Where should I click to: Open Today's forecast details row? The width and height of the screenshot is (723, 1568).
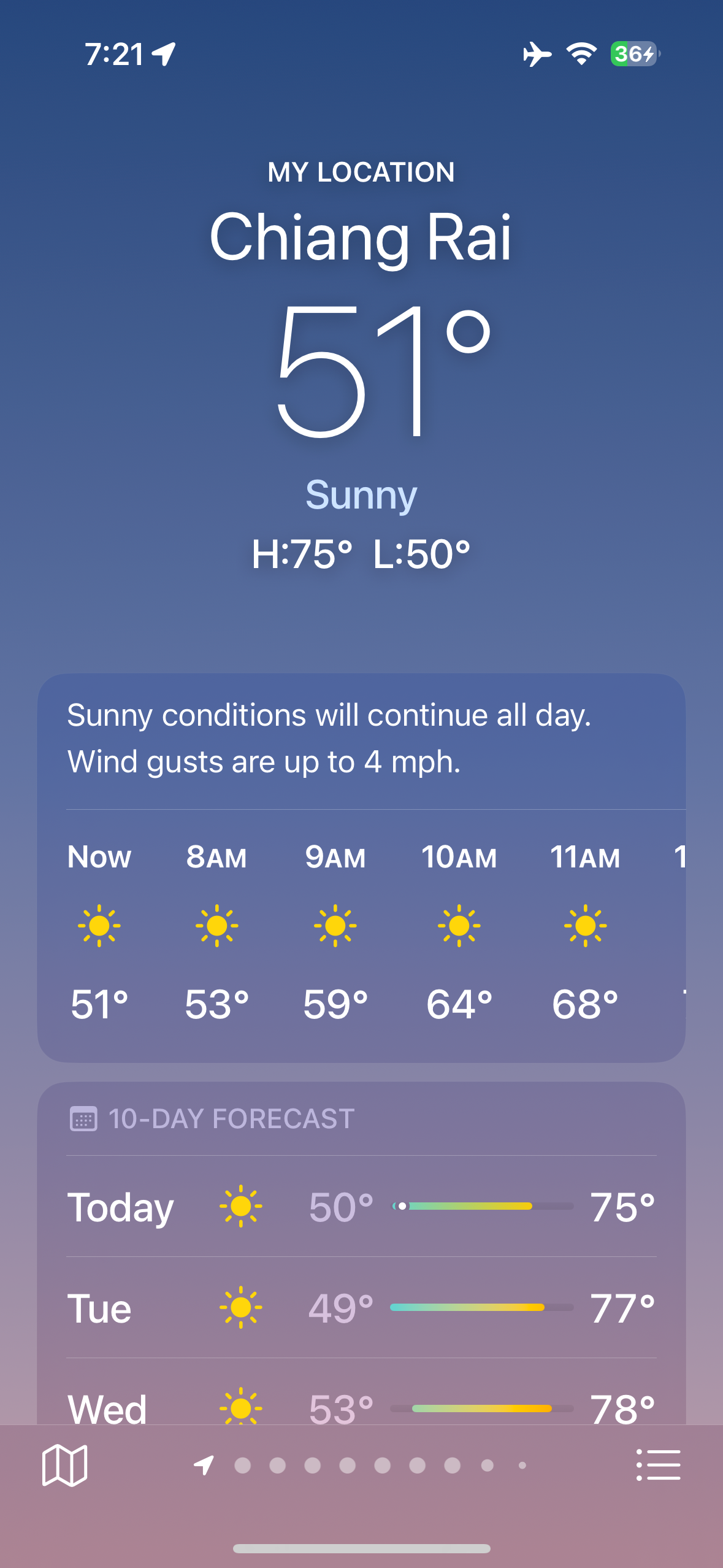pyautogui.click(x=361, y=1206)
